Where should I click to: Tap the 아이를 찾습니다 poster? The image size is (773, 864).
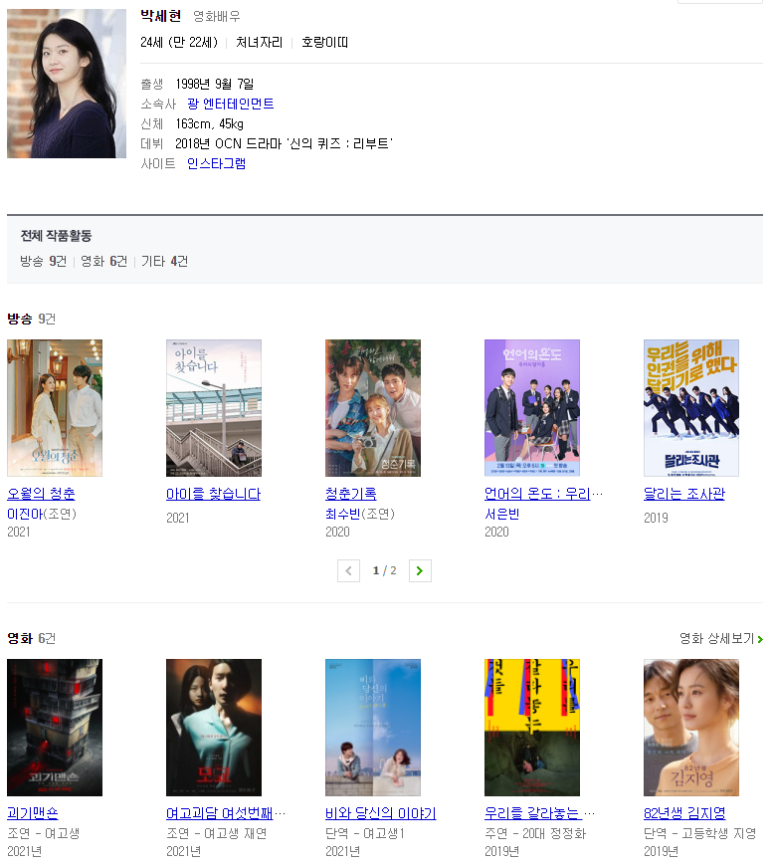pos(214,408)
